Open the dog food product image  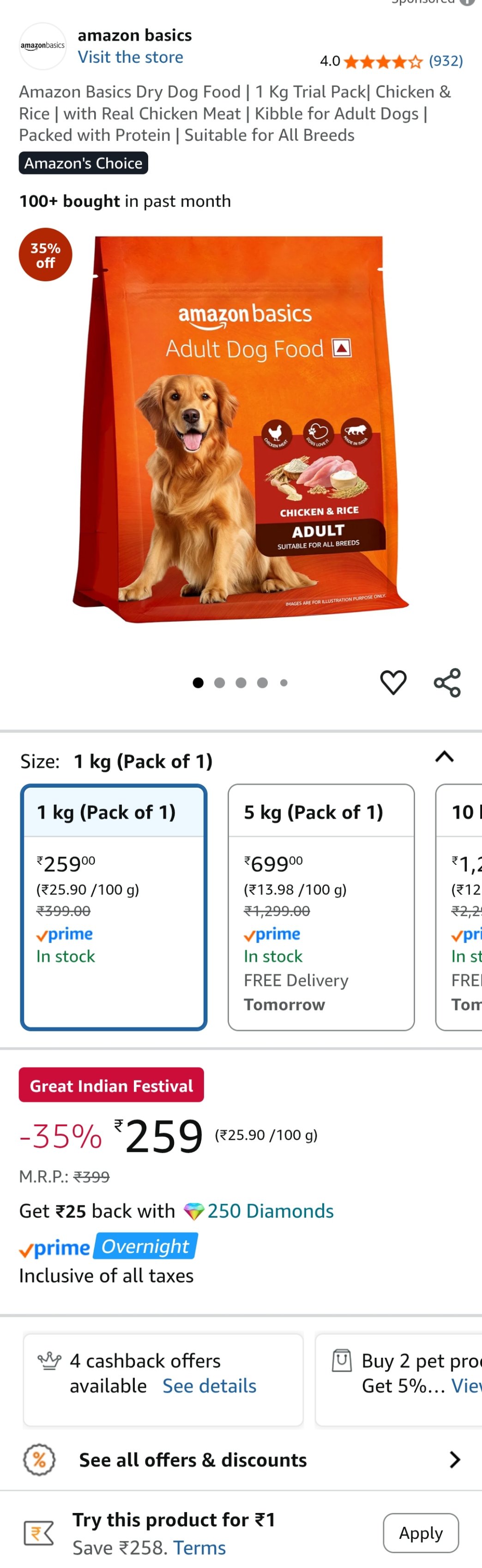point(241,429)
